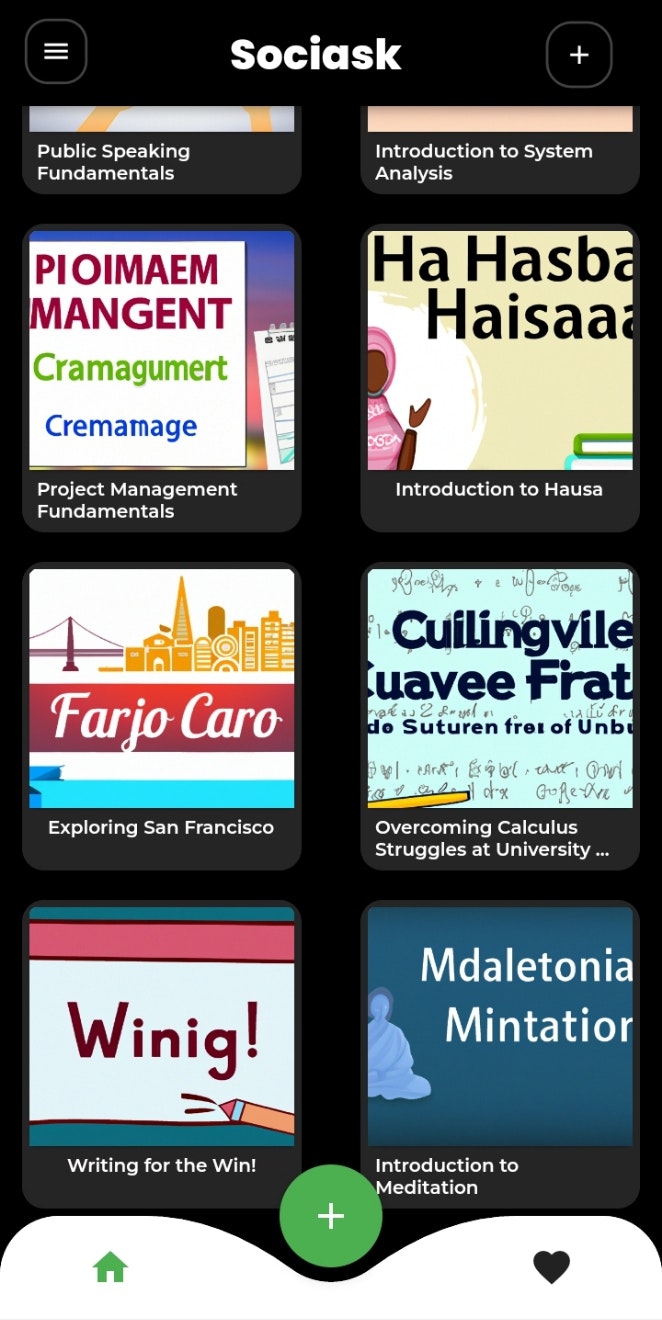Switch to the Home tab
This screenshot has height=1320, width=662.
110,1267
